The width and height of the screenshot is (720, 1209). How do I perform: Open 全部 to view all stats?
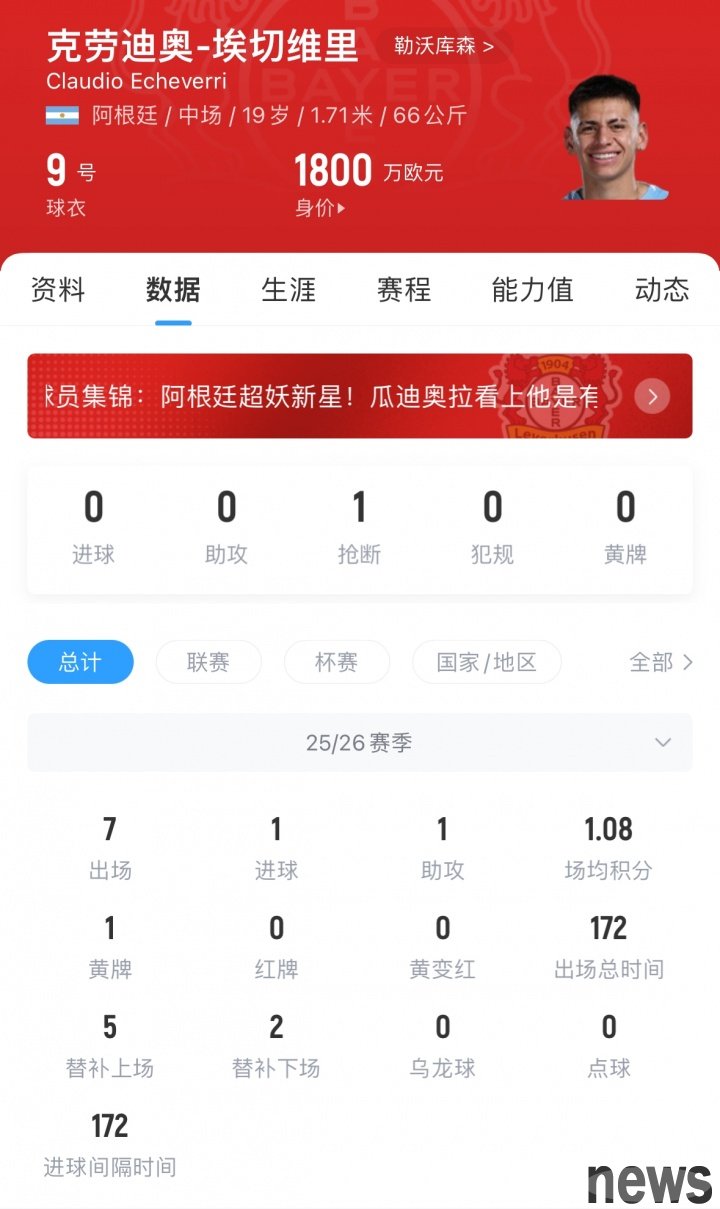pyautogui.click(x=660, y=662)
